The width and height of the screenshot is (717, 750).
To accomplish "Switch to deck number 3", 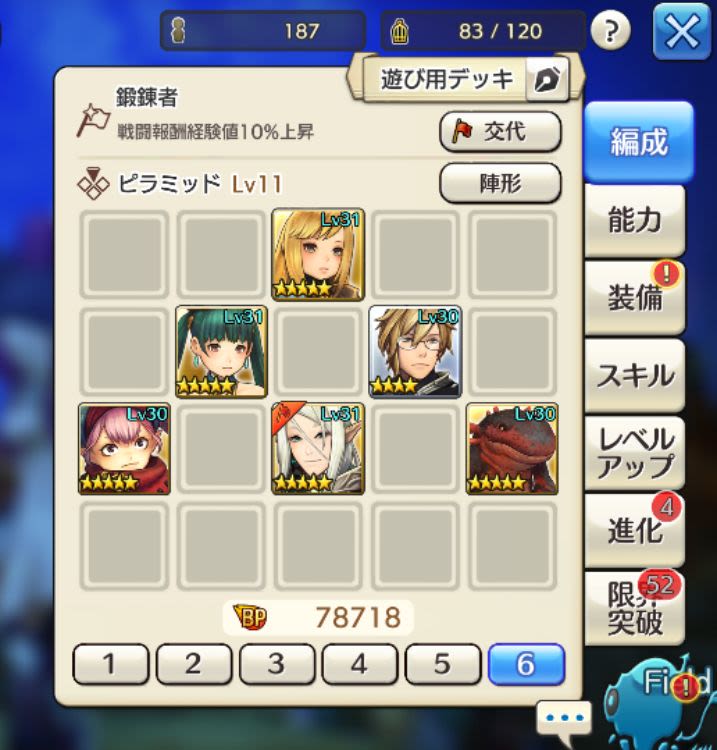I will point(276,664).
